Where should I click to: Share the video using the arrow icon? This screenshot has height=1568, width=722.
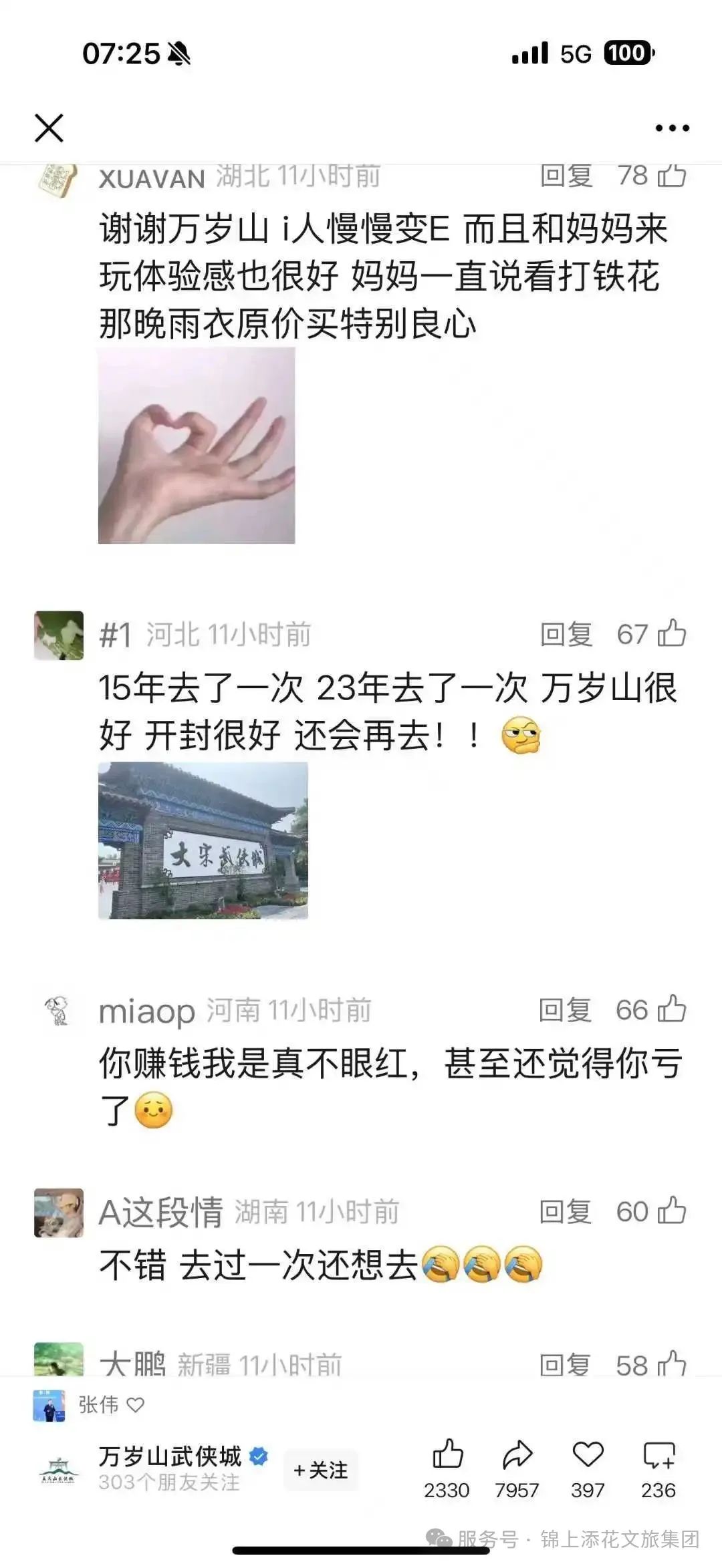click(x=517, y=1456)
